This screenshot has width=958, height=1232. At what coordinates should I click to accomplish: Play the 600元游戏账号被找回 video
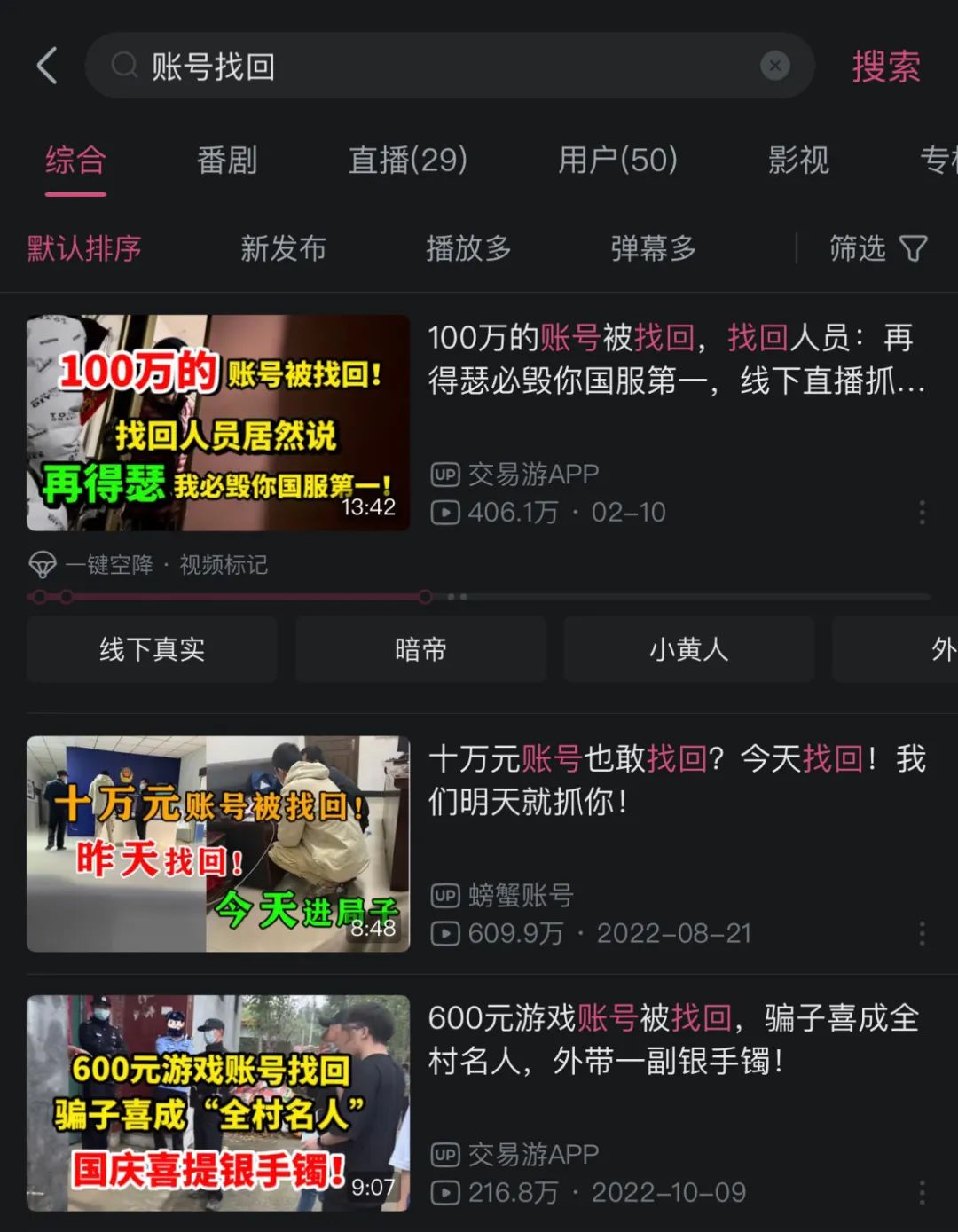pyautogui.click(x=218, y=1103)
